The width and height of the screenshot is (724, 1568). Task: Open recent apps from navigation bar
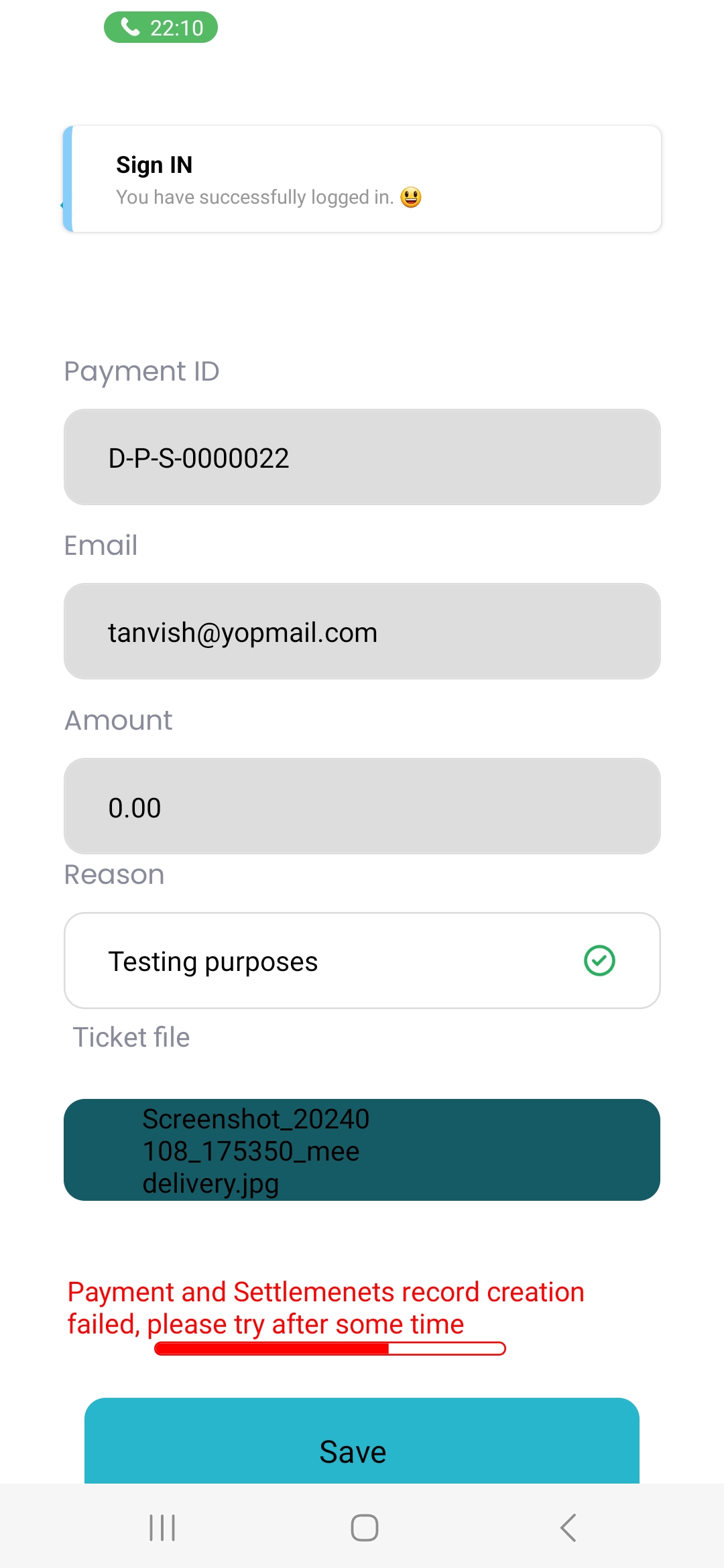[162, 1528]
